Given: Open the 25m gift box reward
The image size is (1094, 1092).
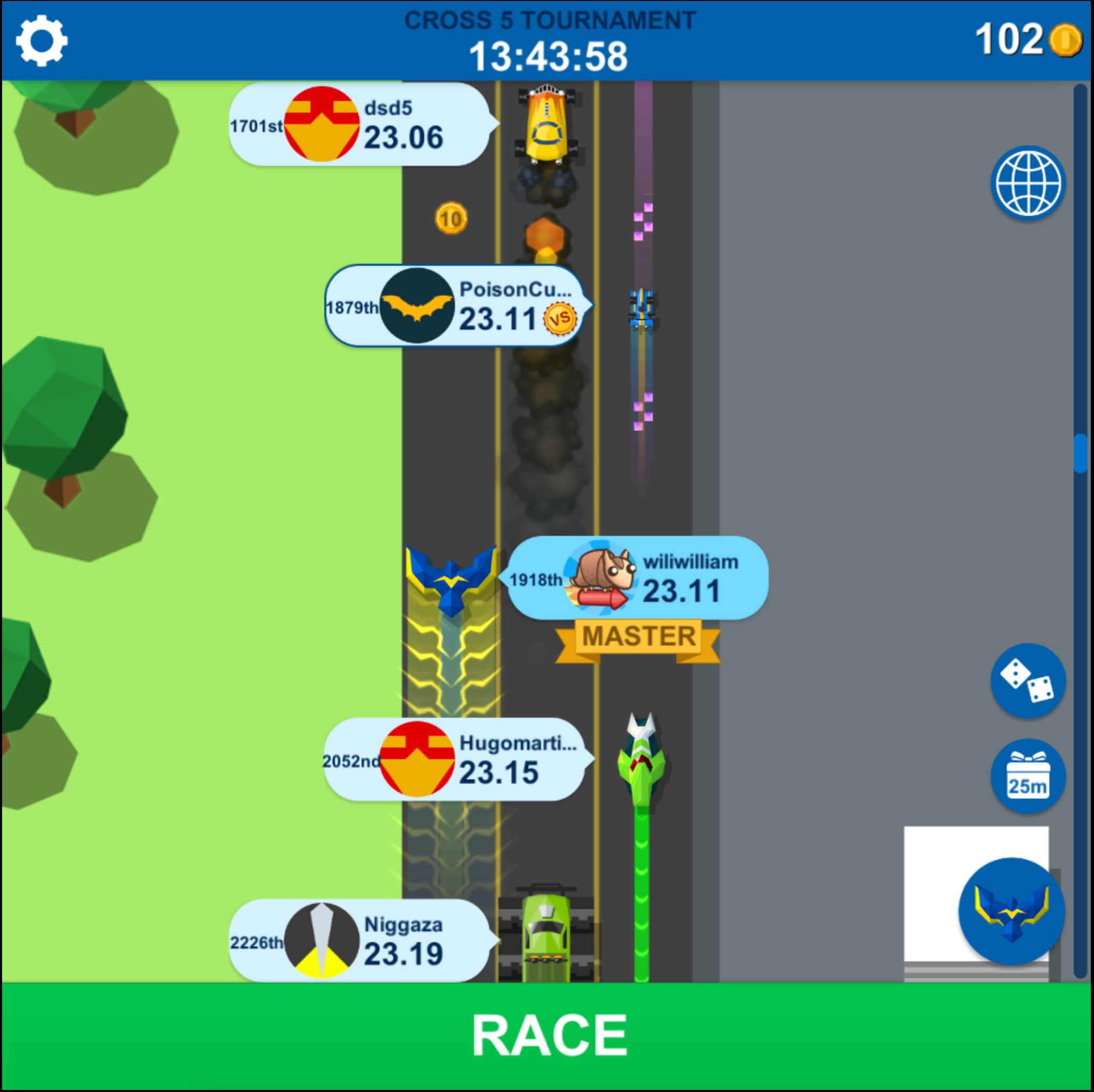Looking at the screenshot, I should click(x=1027, y=776).
